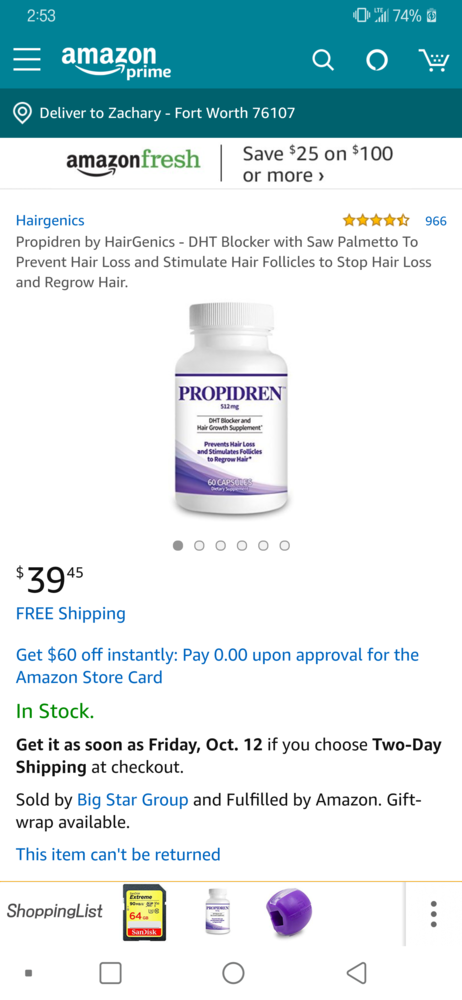The width and height of the screenshot is (462, 1000).
Task: Go back with the system back button
Action: [357, 973]
